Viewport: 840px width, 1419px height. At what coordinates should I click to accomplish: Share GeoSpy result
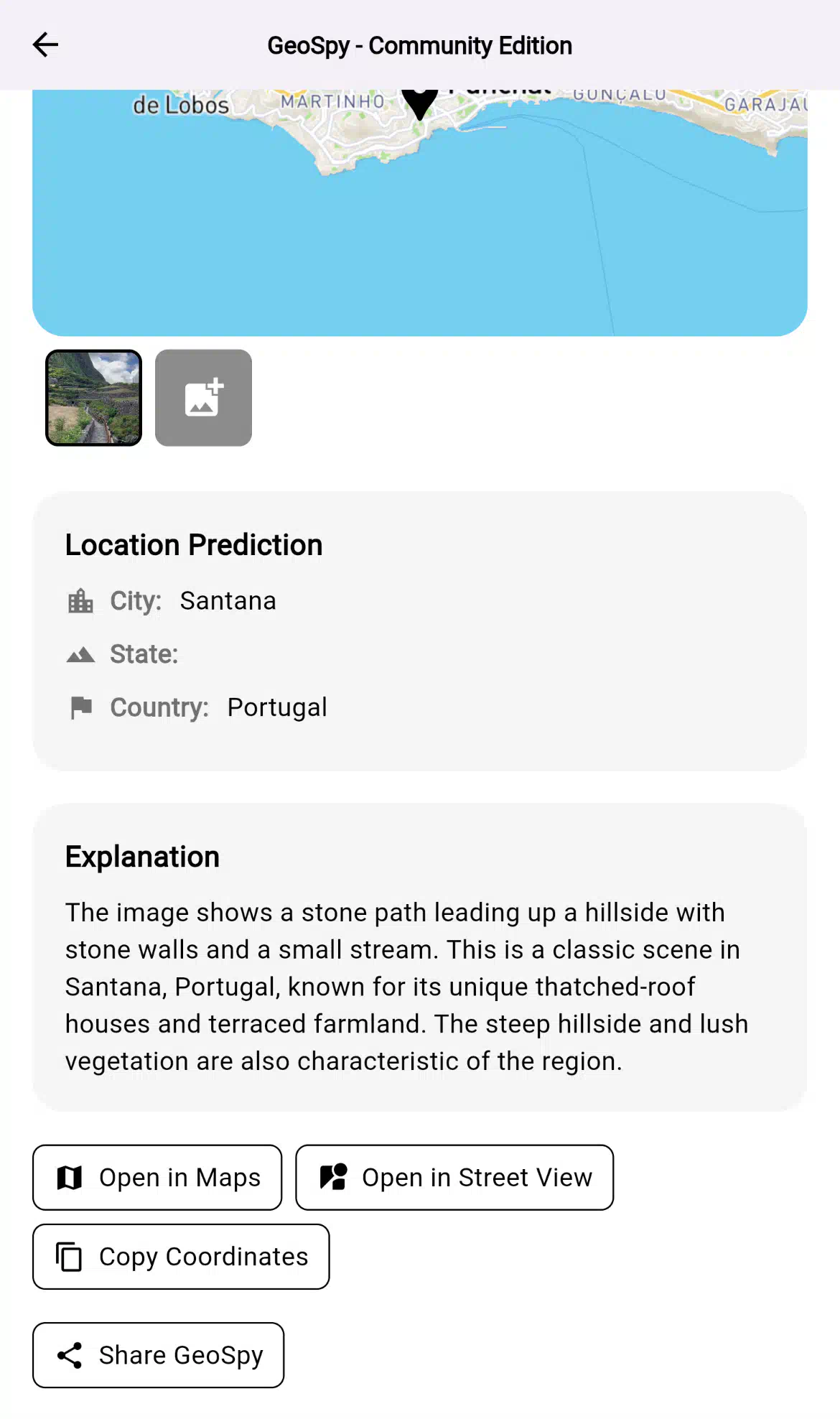pos(159,1355)
